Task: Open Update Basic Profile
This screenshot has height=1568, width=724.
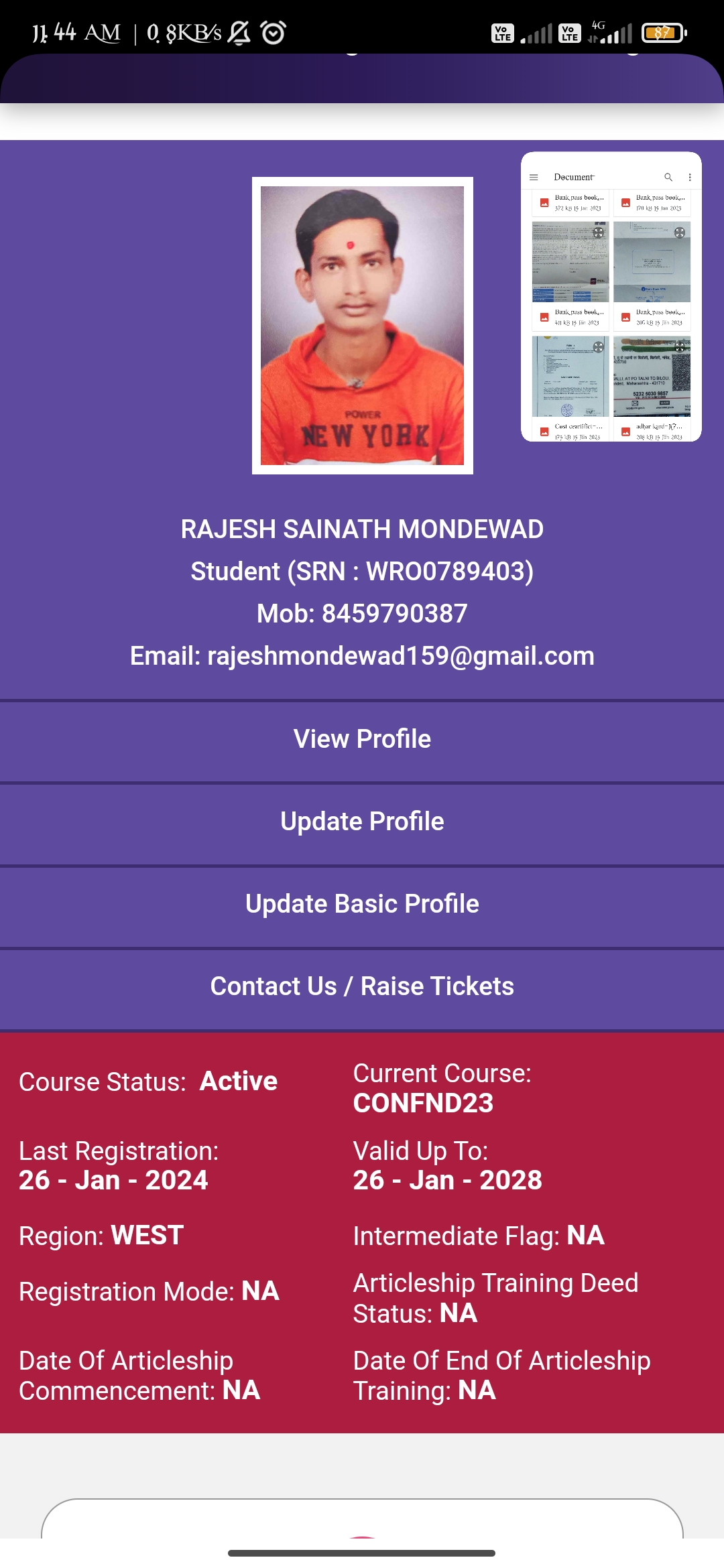Action: [x=362, y=904]
